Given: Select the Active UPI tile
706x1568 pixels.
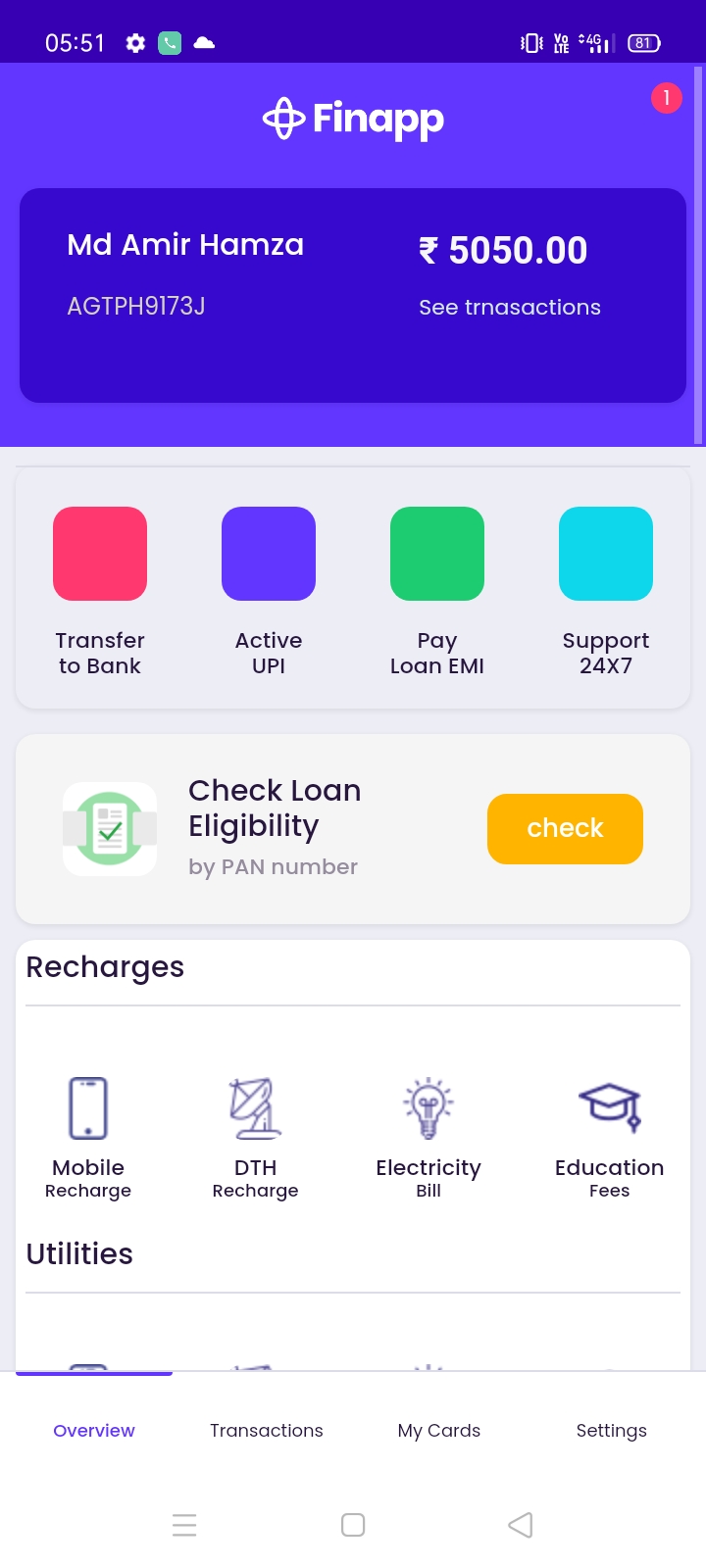Looking at the screenshot, I should pos(269,593).
